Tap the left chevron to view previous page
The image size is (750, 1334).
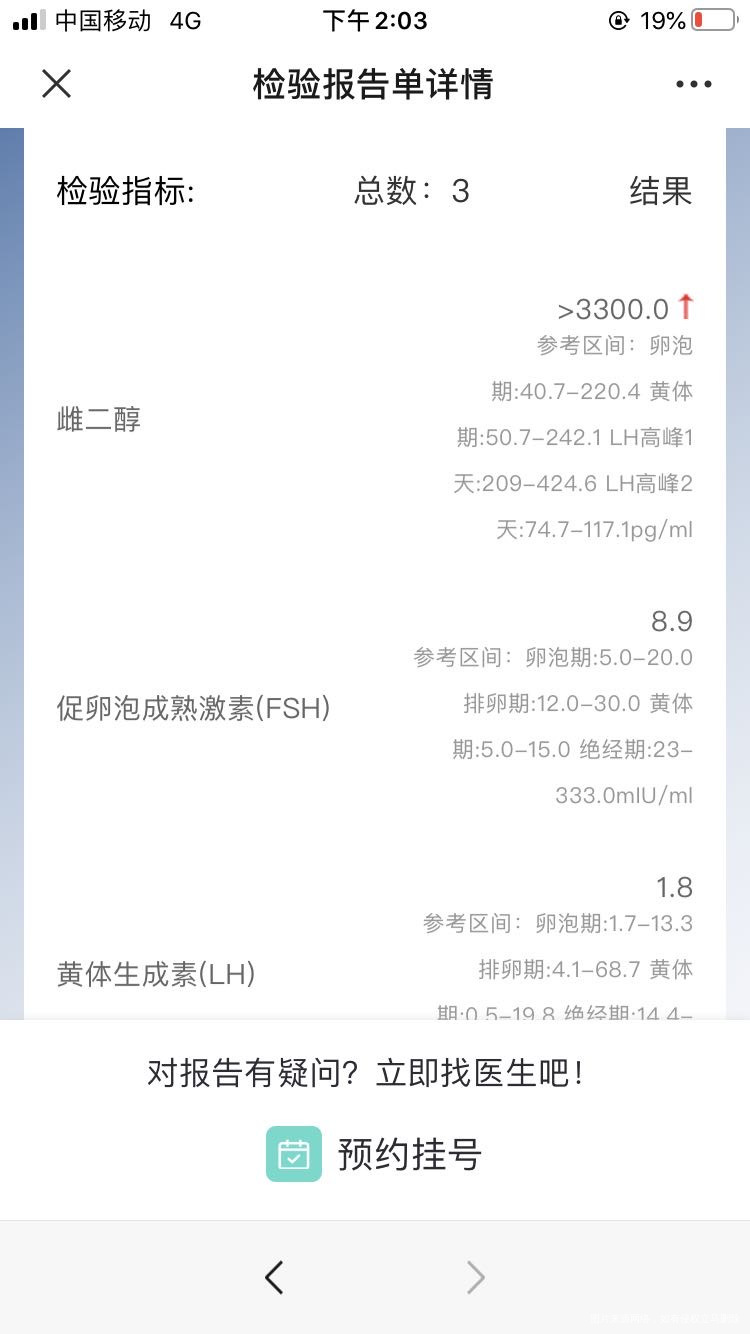(x=275, y=1277)
